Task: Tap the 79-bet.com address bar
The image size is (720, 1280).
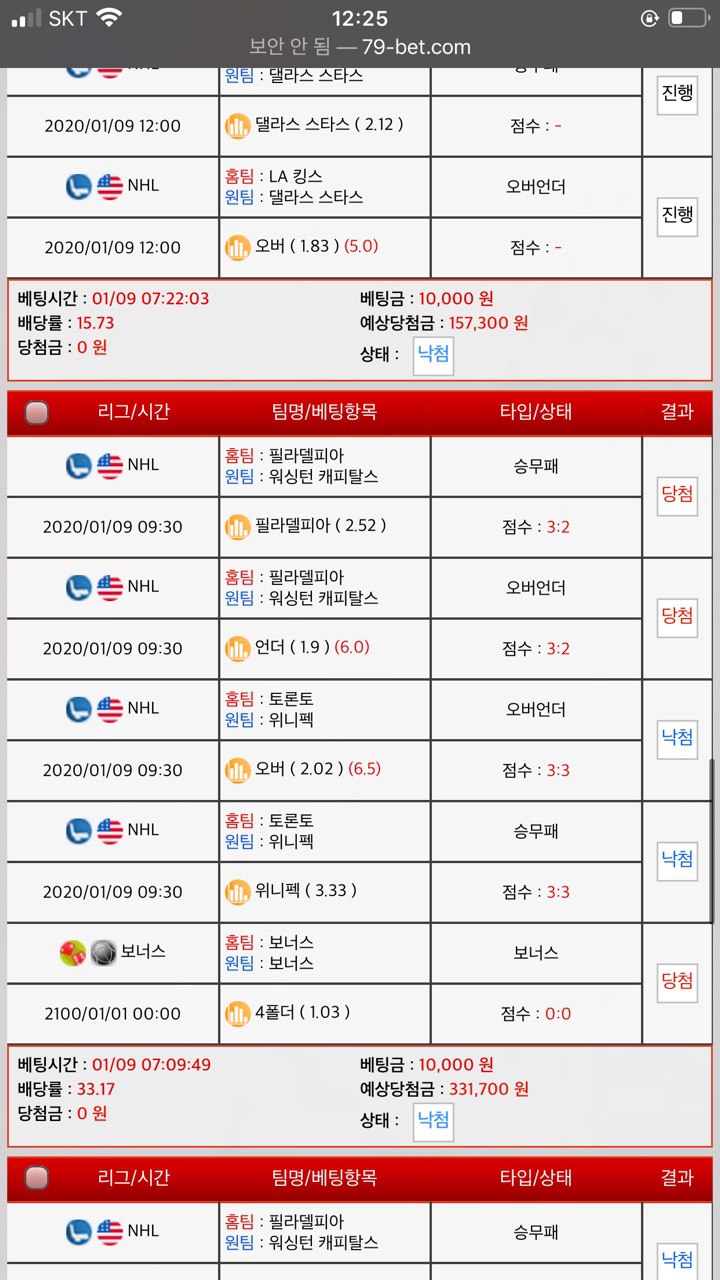Action: (x=360, y=47)
